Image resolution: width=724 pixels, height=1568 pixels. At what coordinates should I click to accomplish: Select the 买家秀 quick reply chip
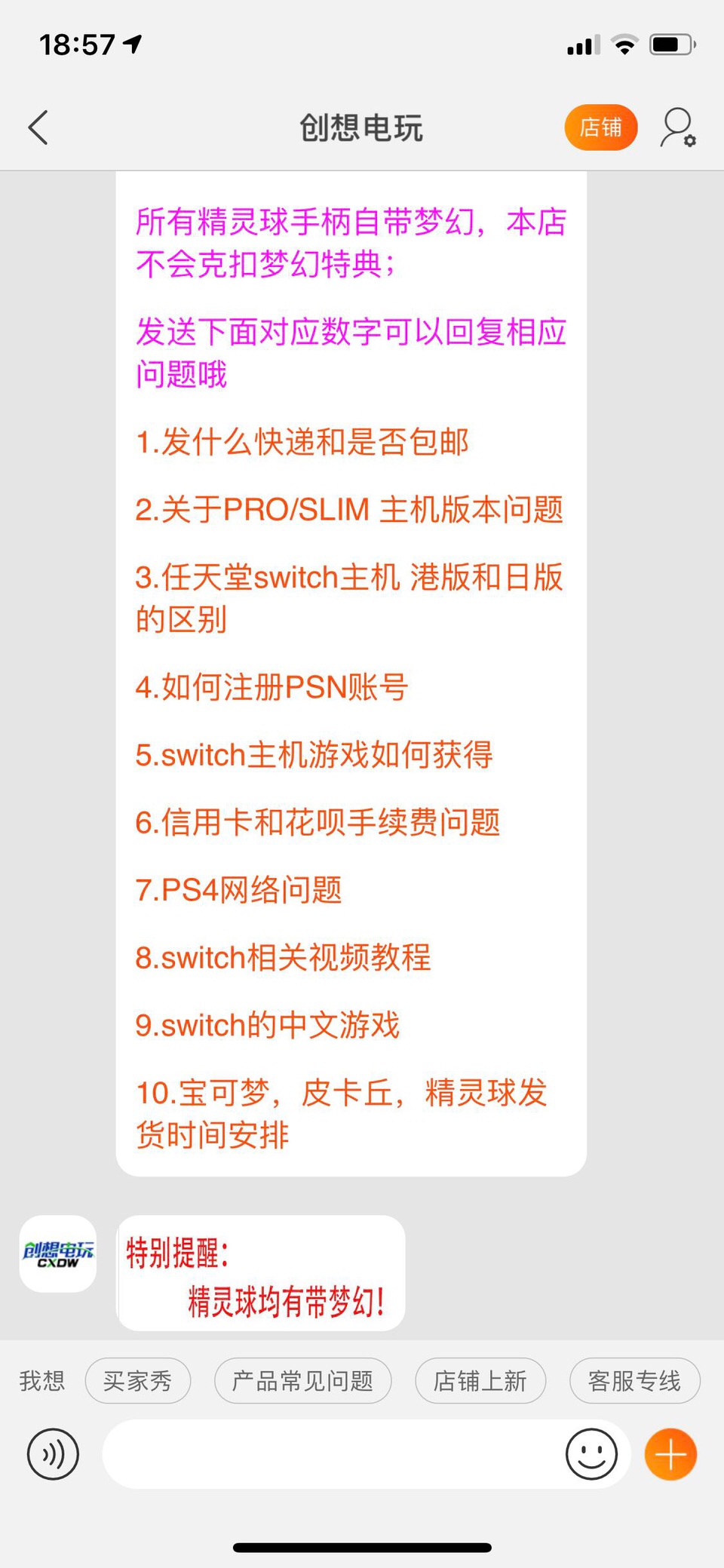(x=137, y=1381)
